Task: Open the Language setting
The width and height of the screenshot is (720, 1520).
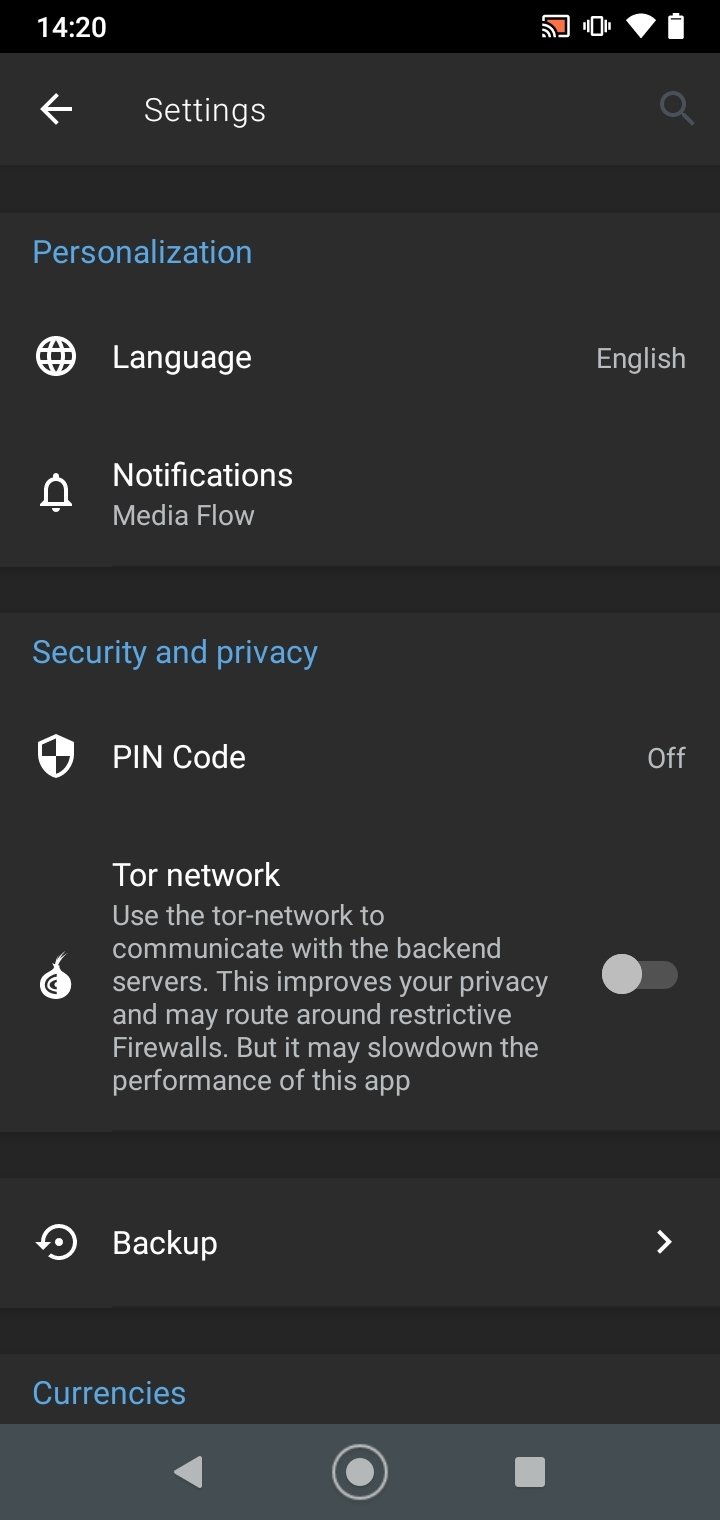Action: pos(360,358)
